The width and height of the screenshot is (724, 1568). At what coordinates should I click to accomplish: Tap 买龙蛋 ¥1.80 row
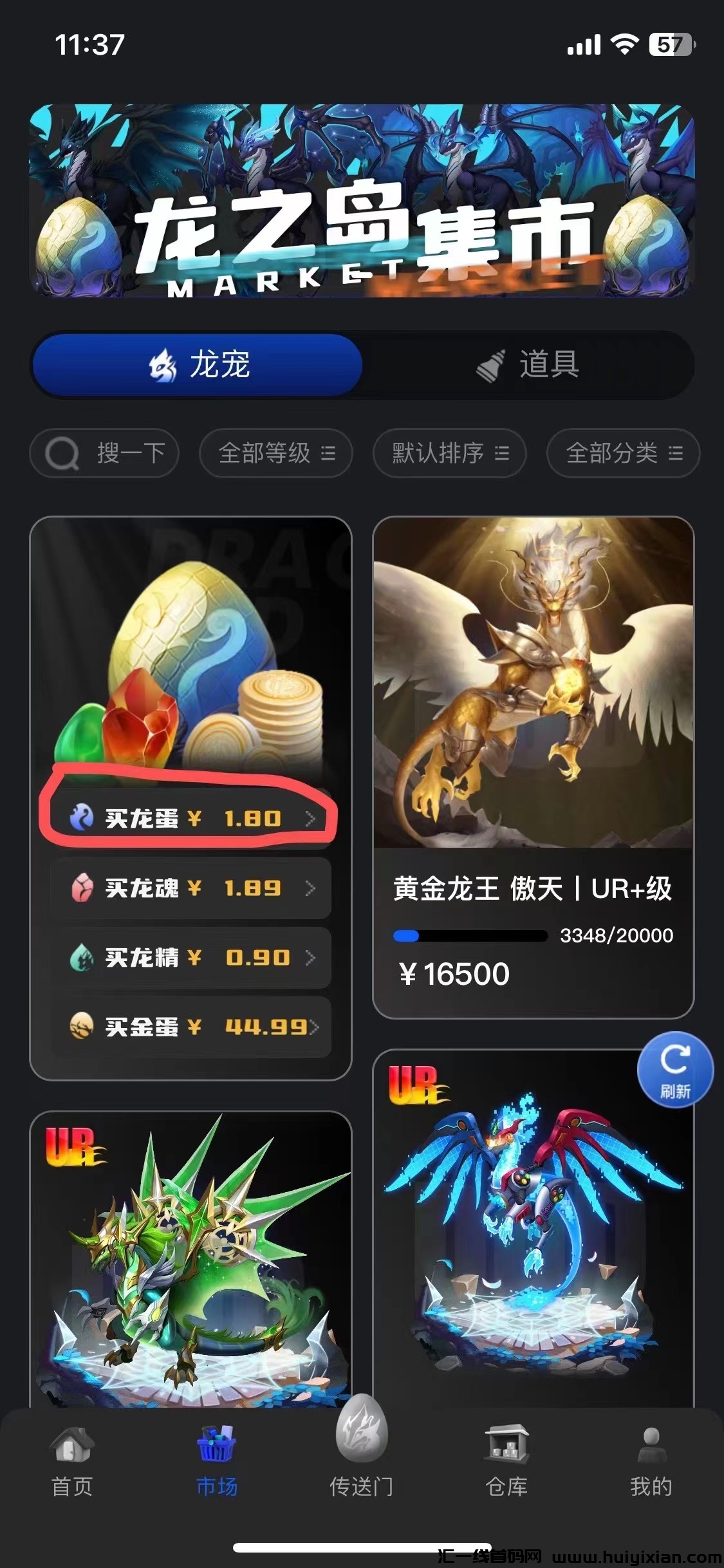(191, 818)
